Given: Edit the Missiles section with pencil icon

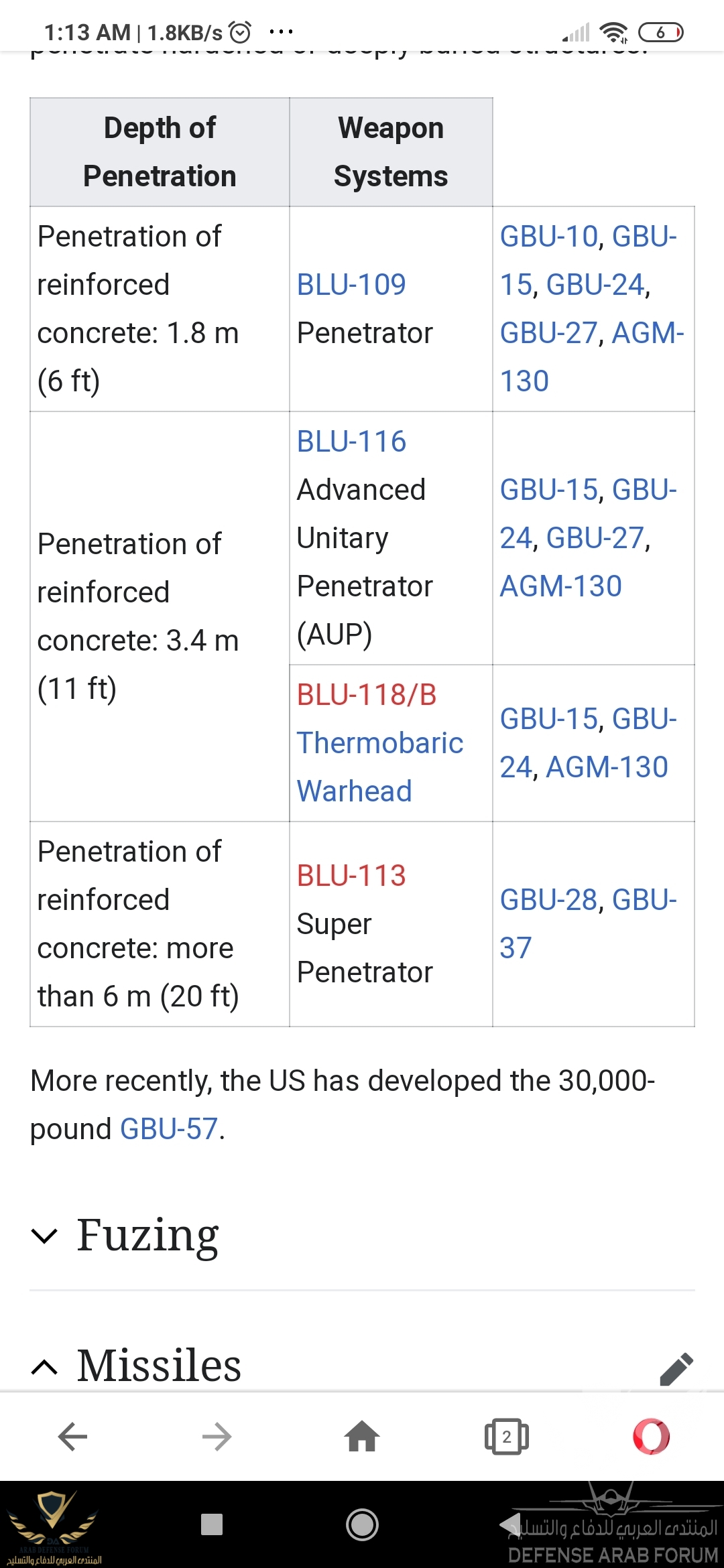Looking at the screenshot, I should pyautogui.click(x=676, y=1368).
